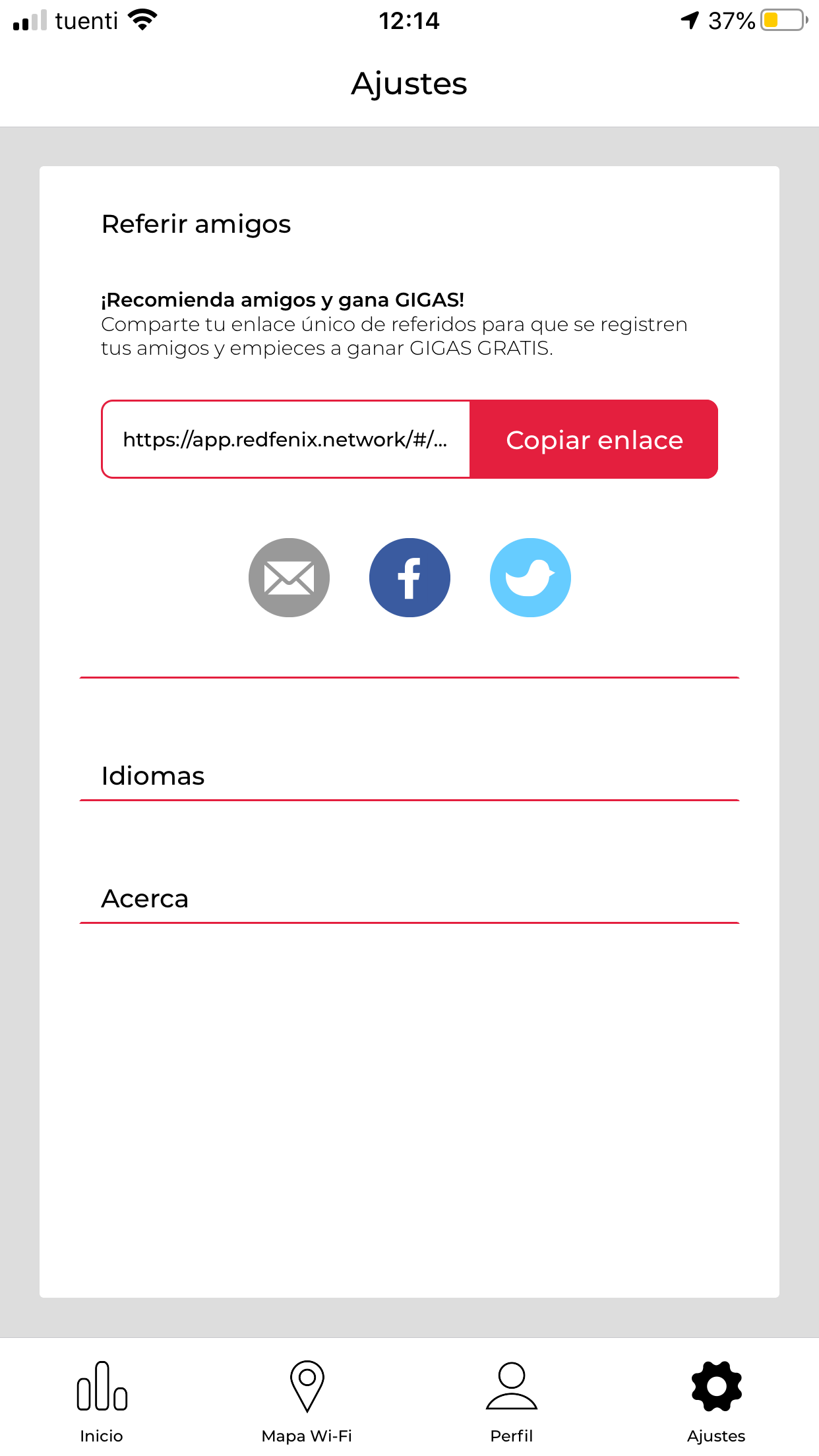Tap the Copiar enlace button

[593, 440]
